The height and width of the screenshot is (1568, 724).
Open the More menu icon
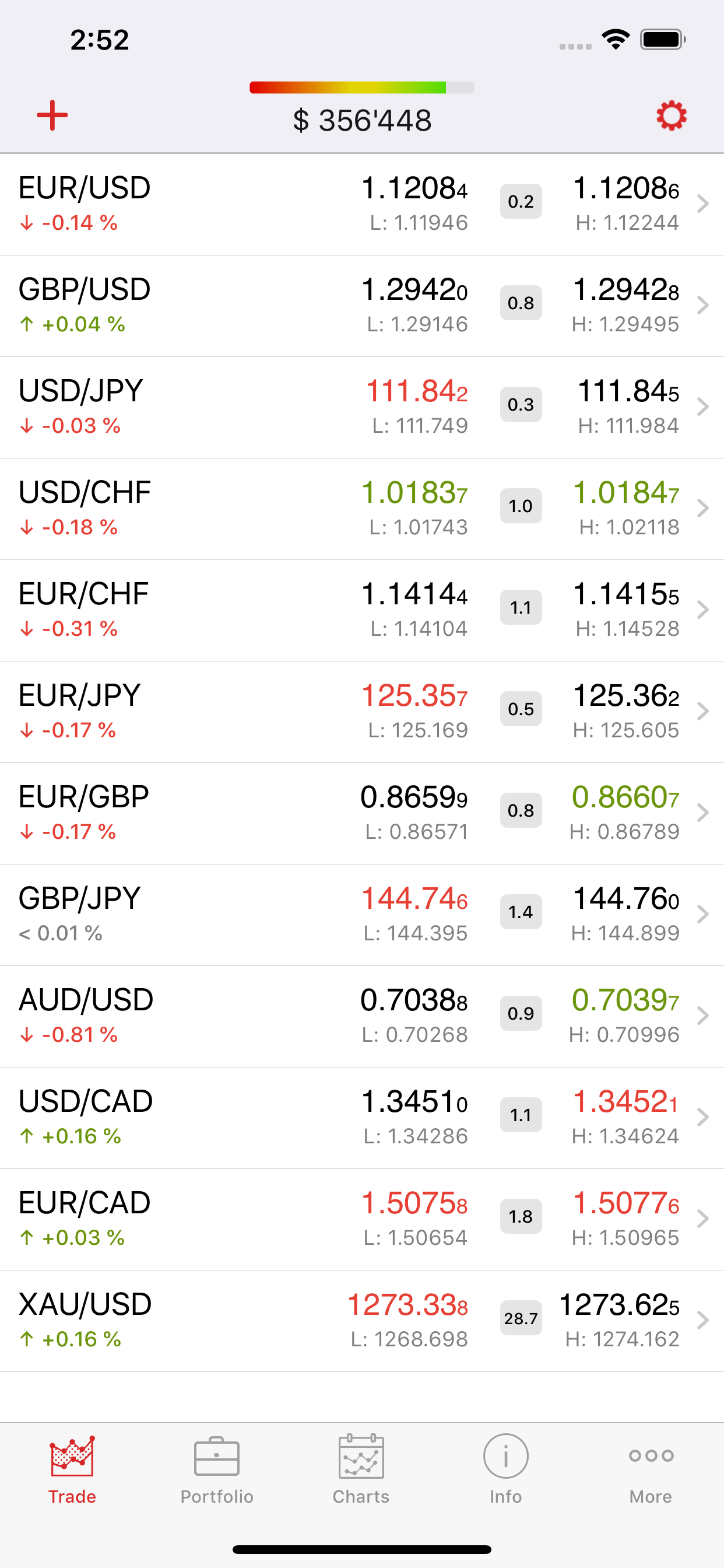(650, 1455)
